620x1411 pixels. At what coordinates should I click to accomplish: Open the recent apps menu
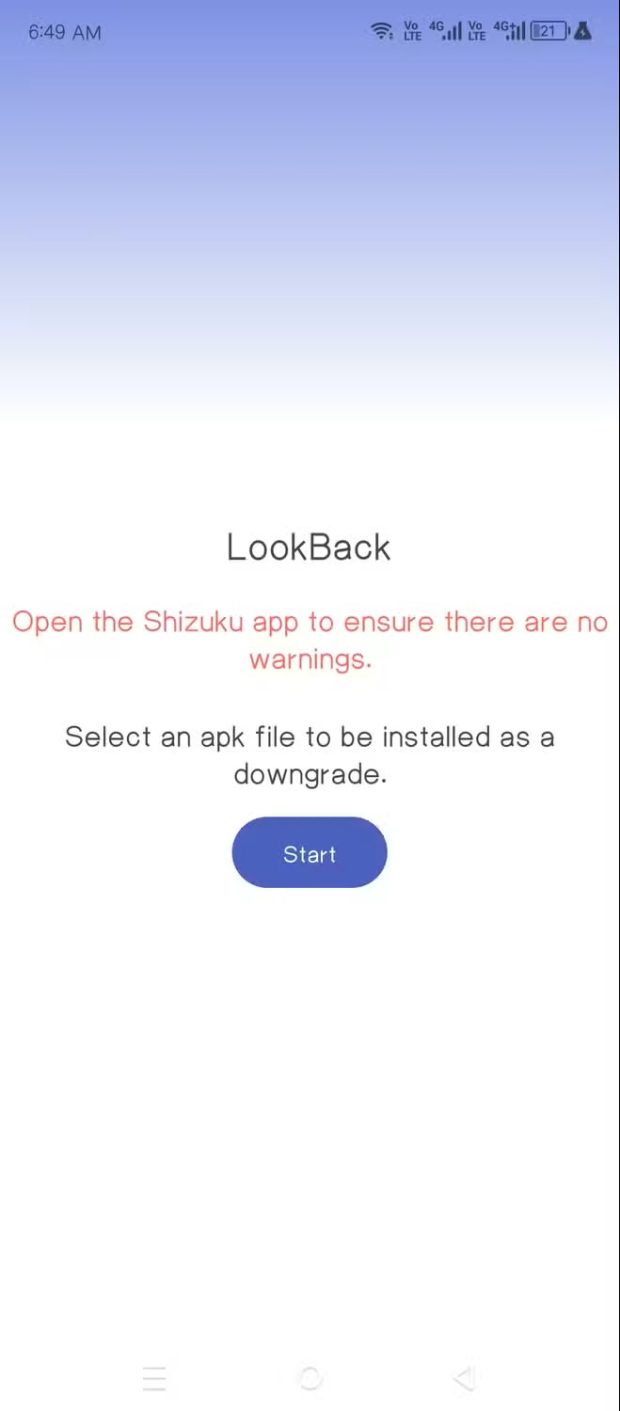click(154, 1379)
